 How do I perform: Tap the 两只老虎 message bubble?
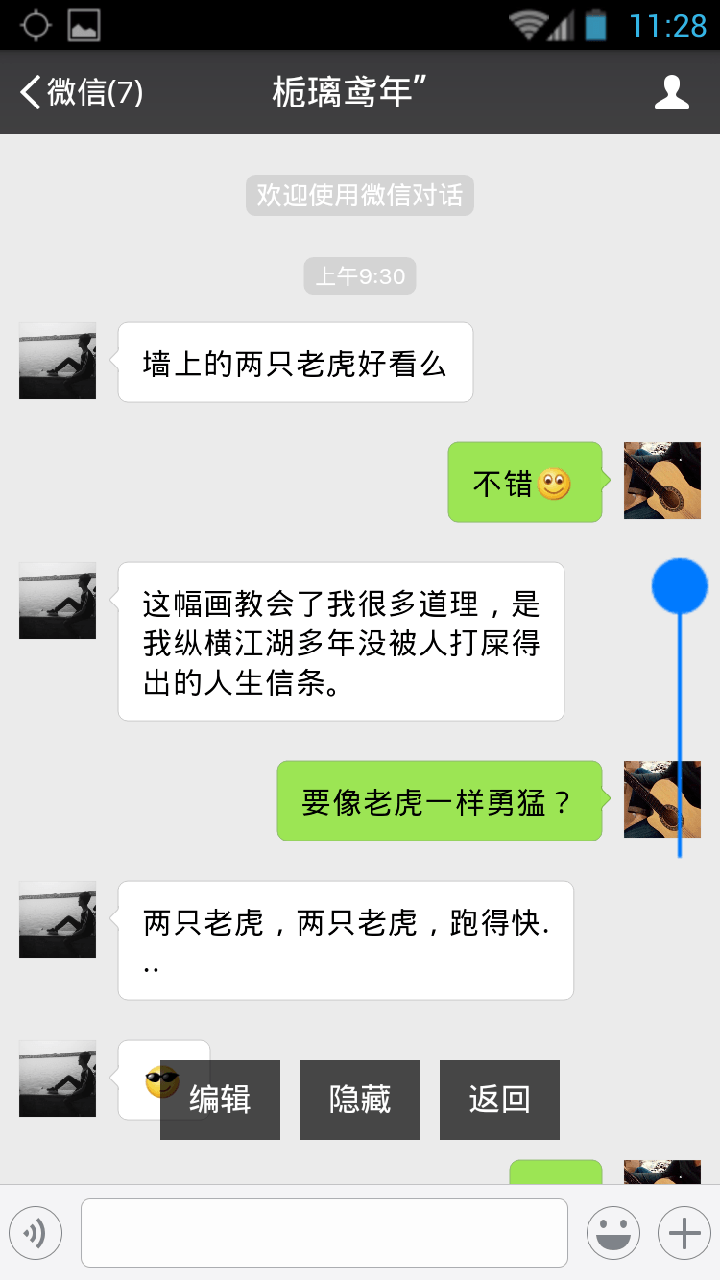tap(345, 938)
